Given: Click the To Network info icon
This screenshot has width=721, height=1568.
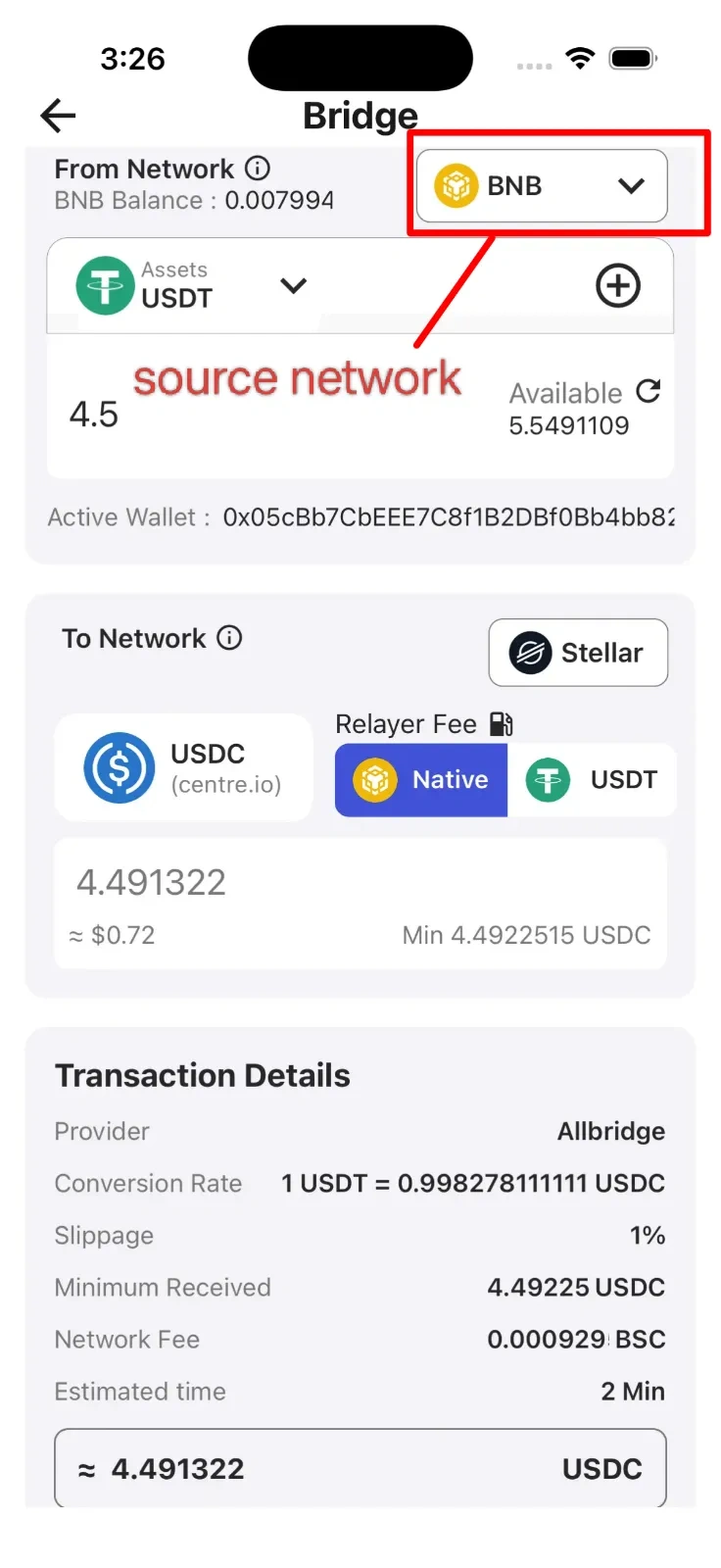Looking at the screenshot, I should [x=229, y=638].
